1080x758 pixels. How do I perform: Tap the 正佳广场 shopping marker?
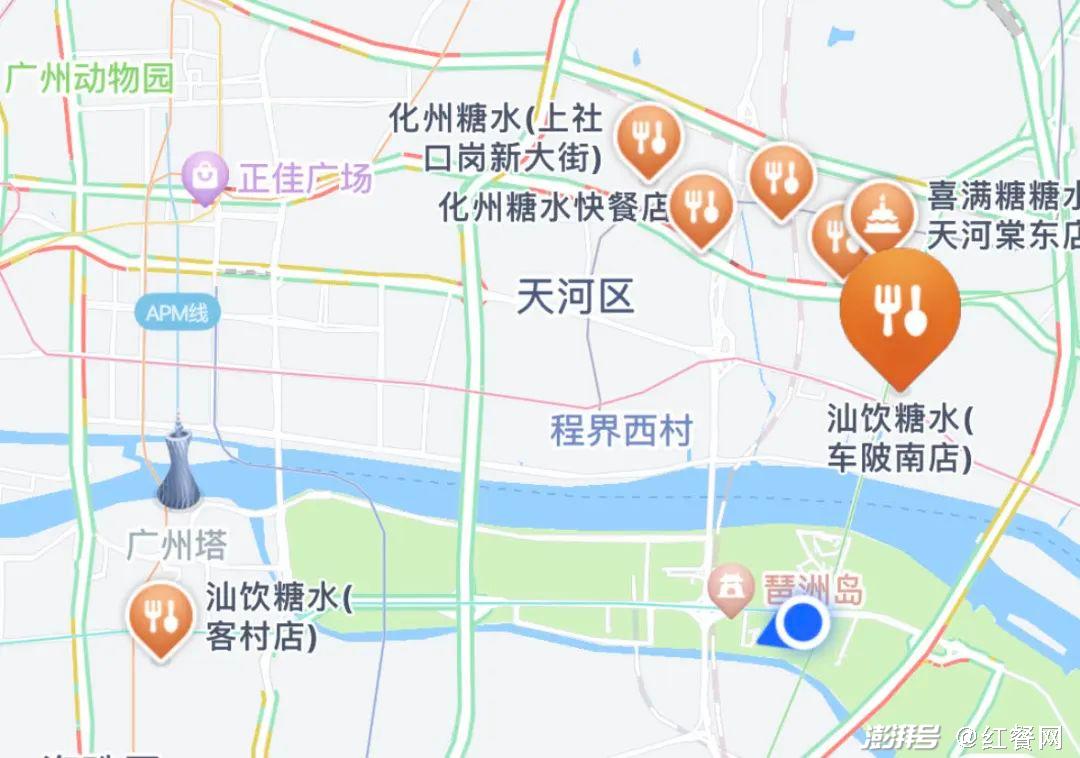(x=206, y=179)
